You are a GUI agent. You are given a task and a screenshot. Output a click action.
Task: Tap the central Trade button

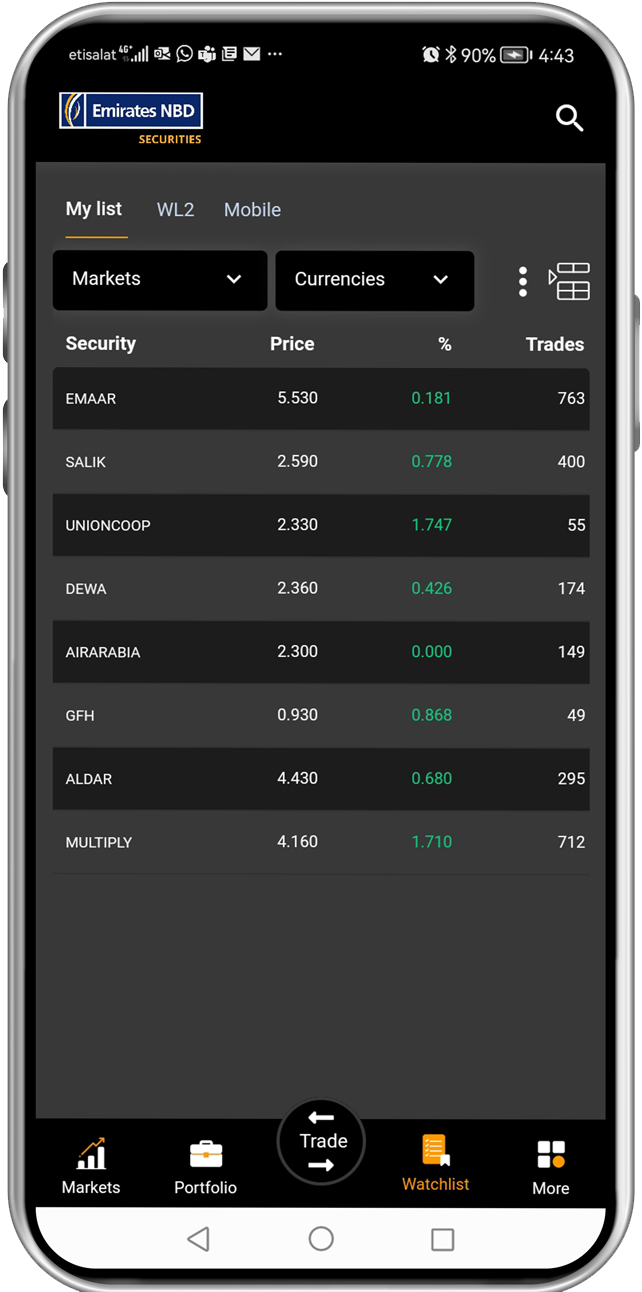coord(321,1141)
